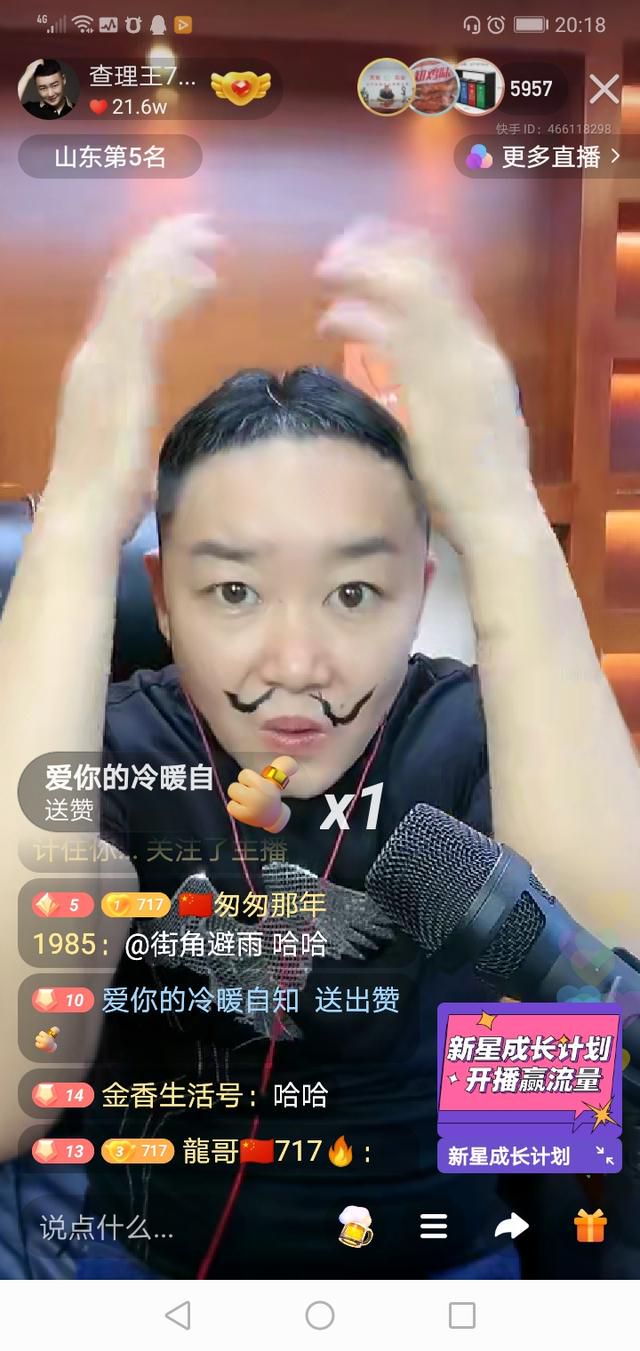Viewport: 640px width, 1351px height.
Task: Send a beer cheers reaction
Action: point(355,1226)
